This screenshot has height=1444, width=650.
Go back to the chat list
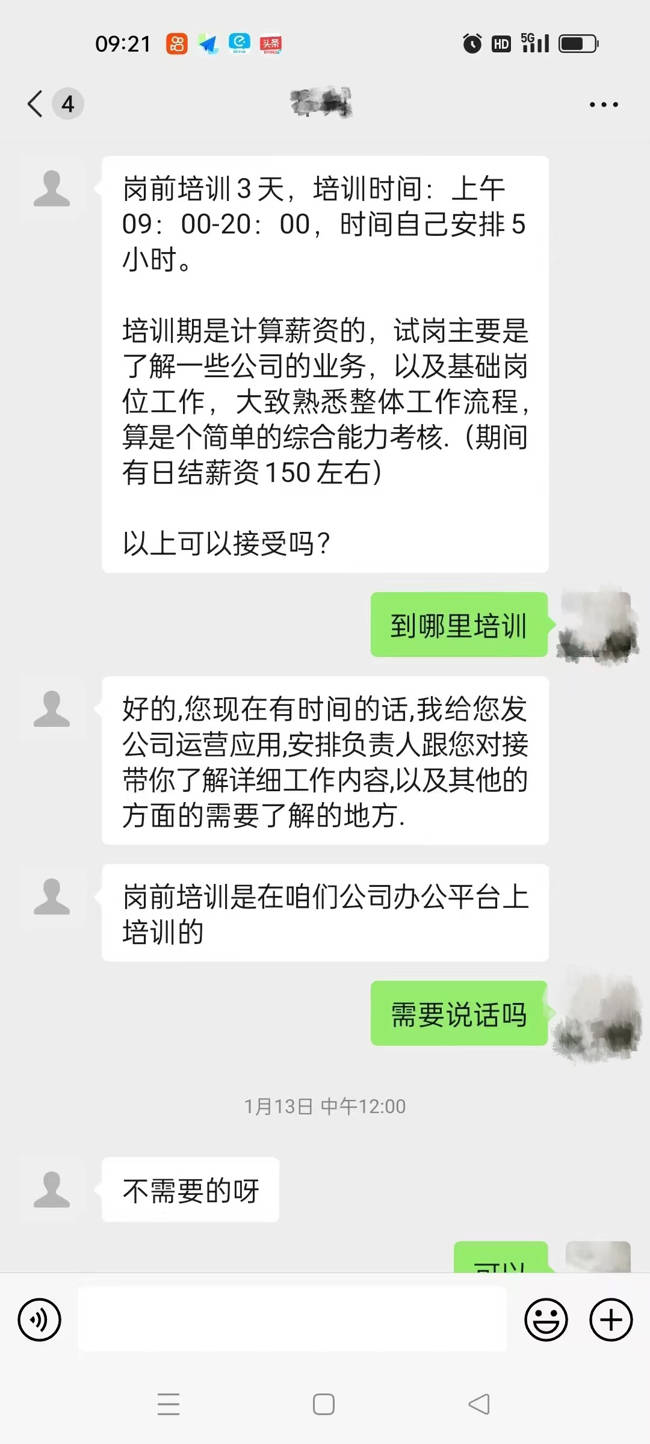(36, 104)
